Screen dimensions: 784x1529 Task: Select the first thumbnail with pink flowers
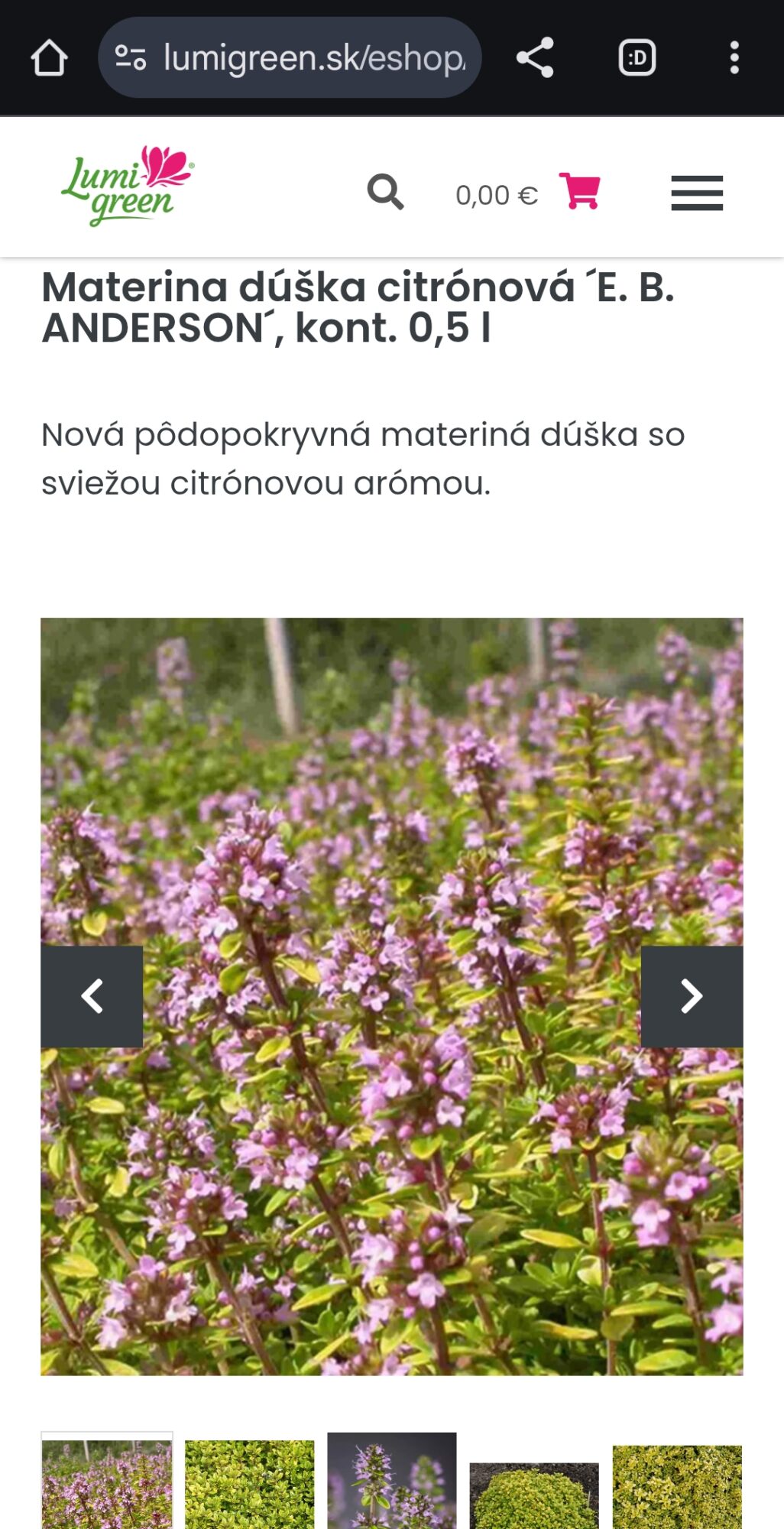pyautogui.click(x=107, y=1481)
